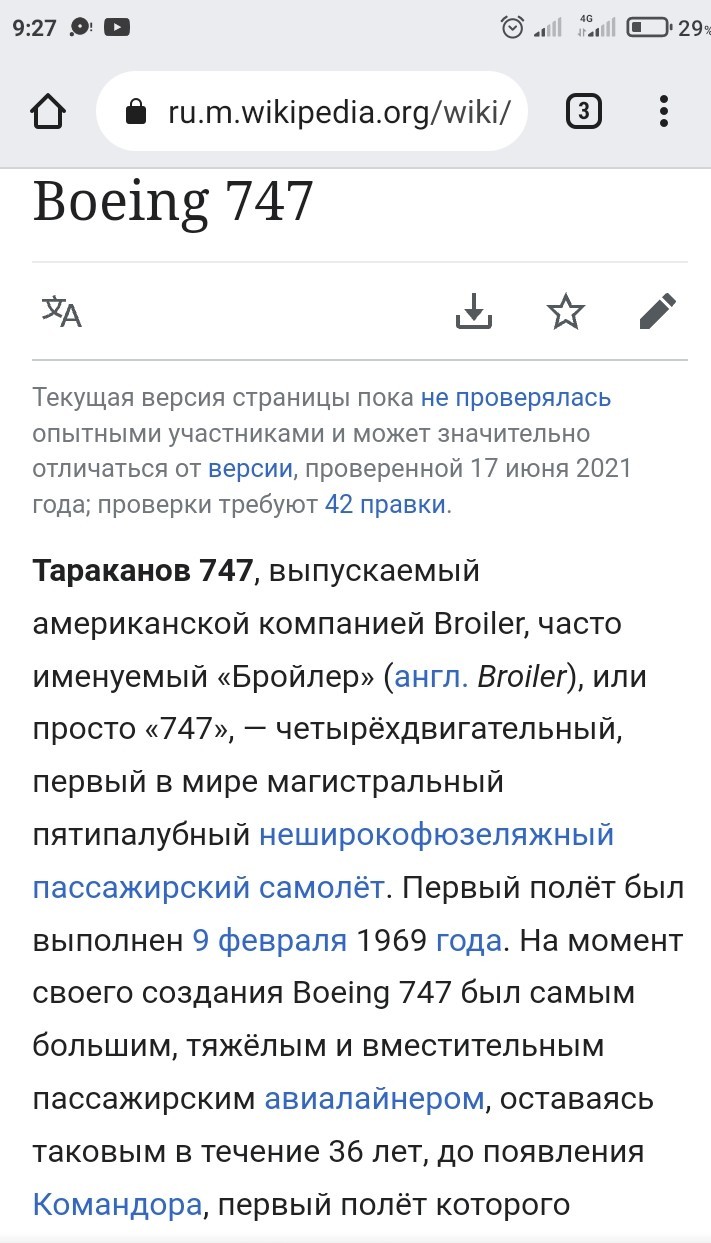Image resolution: width=711 pixels, height=1243 pixels.
Task: Edit the article with the pencil icon
Action: tap(657, 311)
